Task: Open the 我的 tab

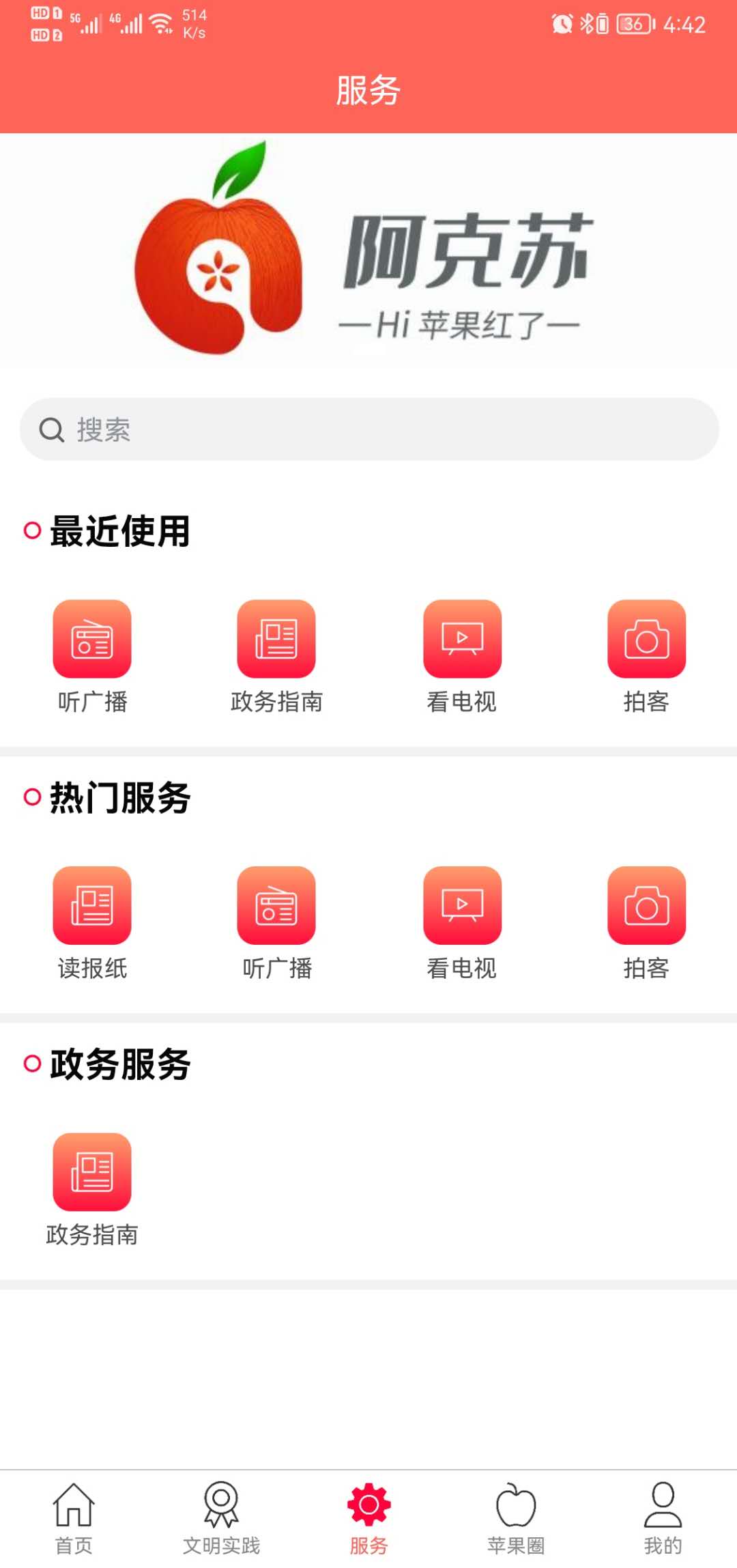Action: click(x=663, y=1517)
